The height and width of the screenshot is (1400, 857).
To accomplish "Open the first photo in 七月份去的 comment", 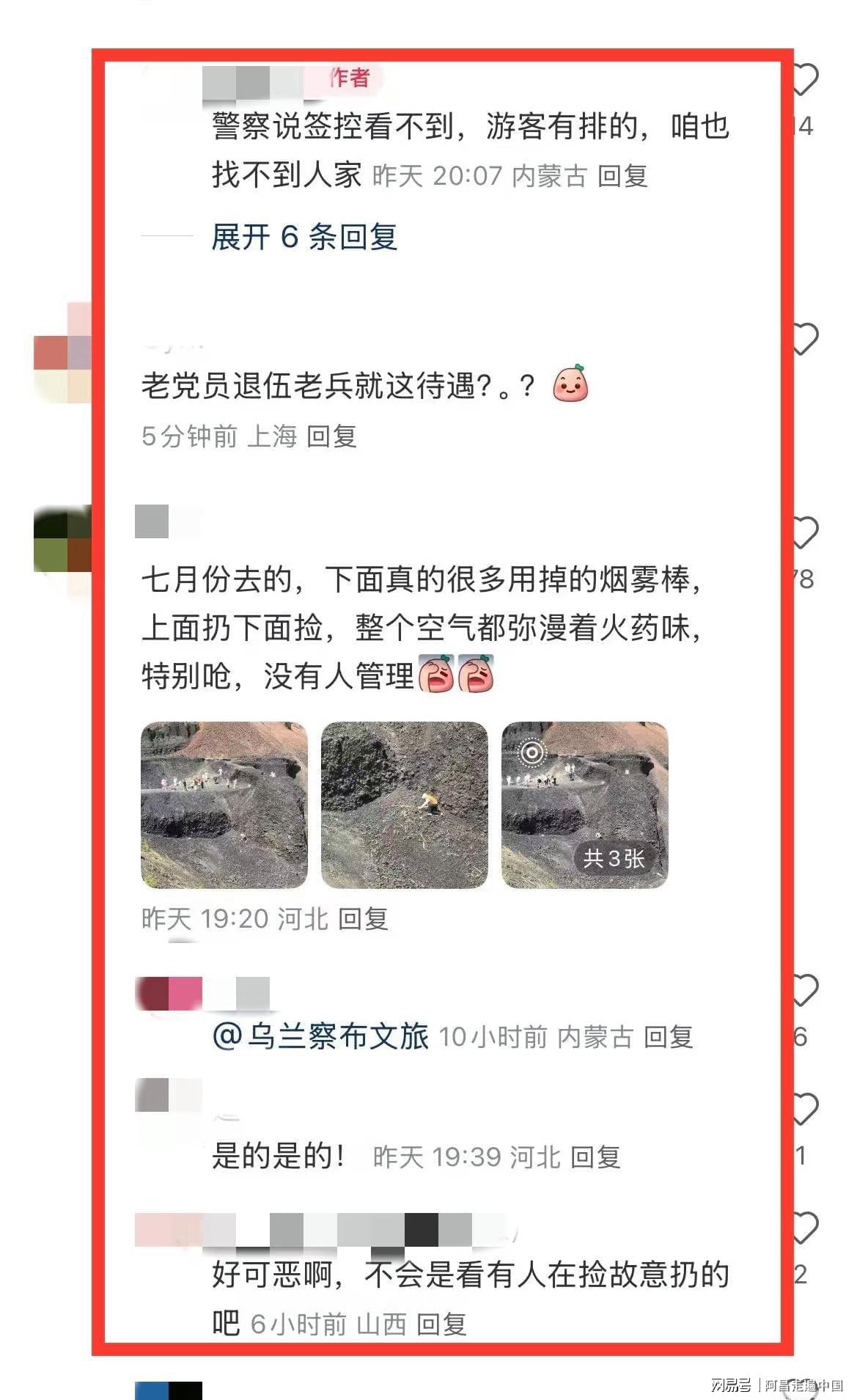I will tap(224, 805).
